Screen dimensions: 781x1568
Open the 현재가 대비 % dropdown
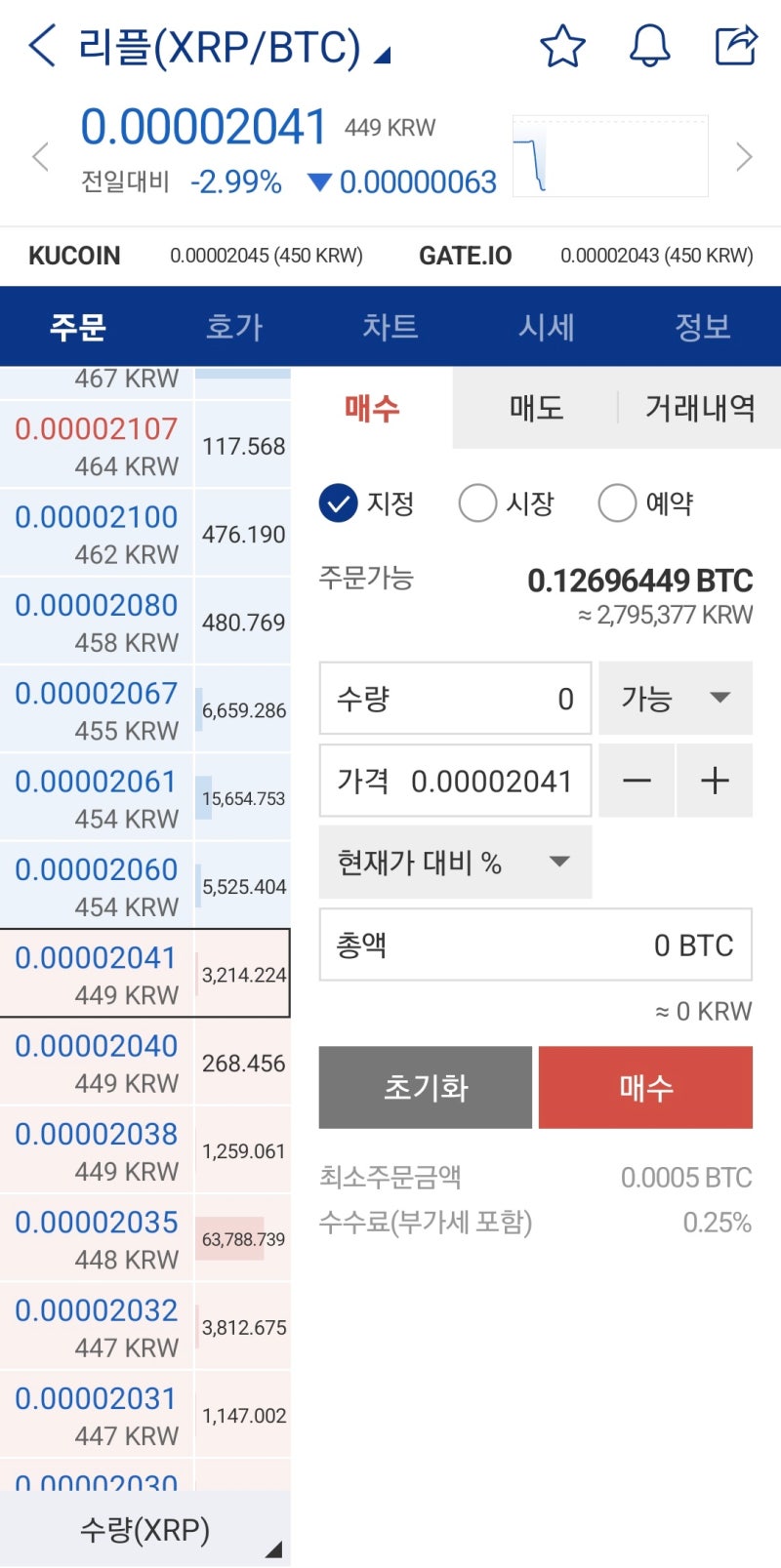pos(455,862)
